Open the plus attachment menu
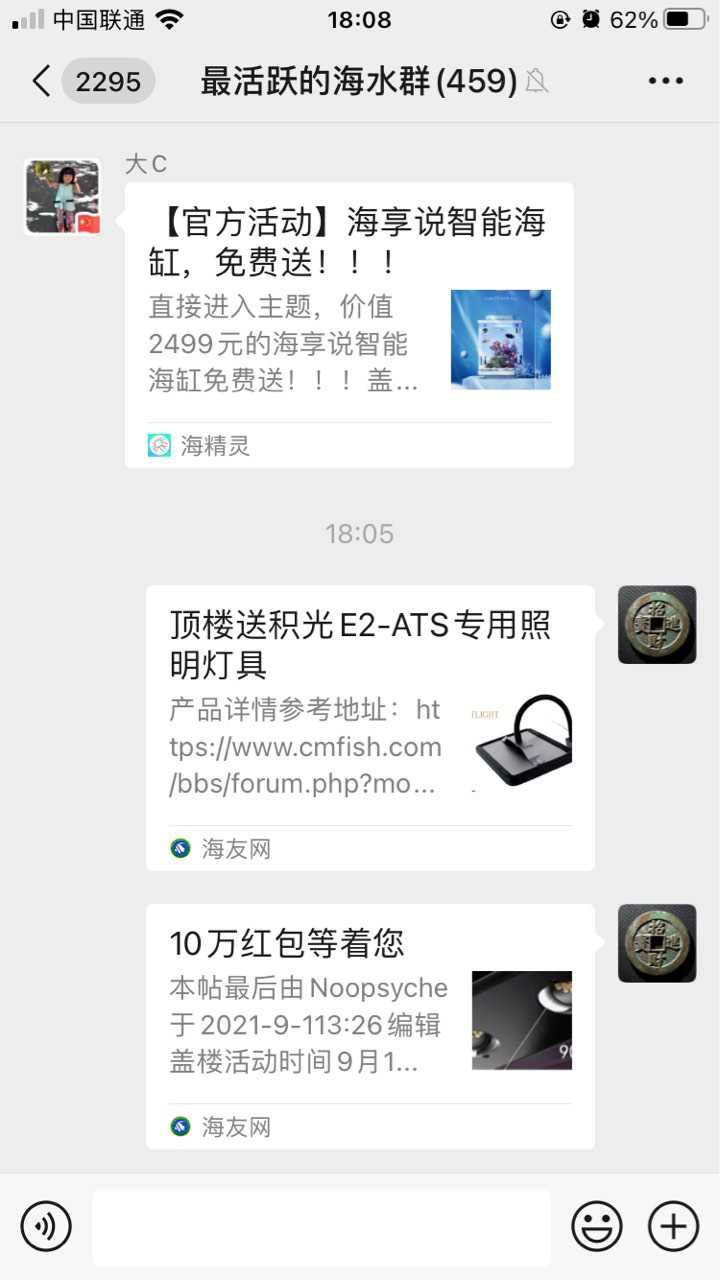 tap(673, 1226)
